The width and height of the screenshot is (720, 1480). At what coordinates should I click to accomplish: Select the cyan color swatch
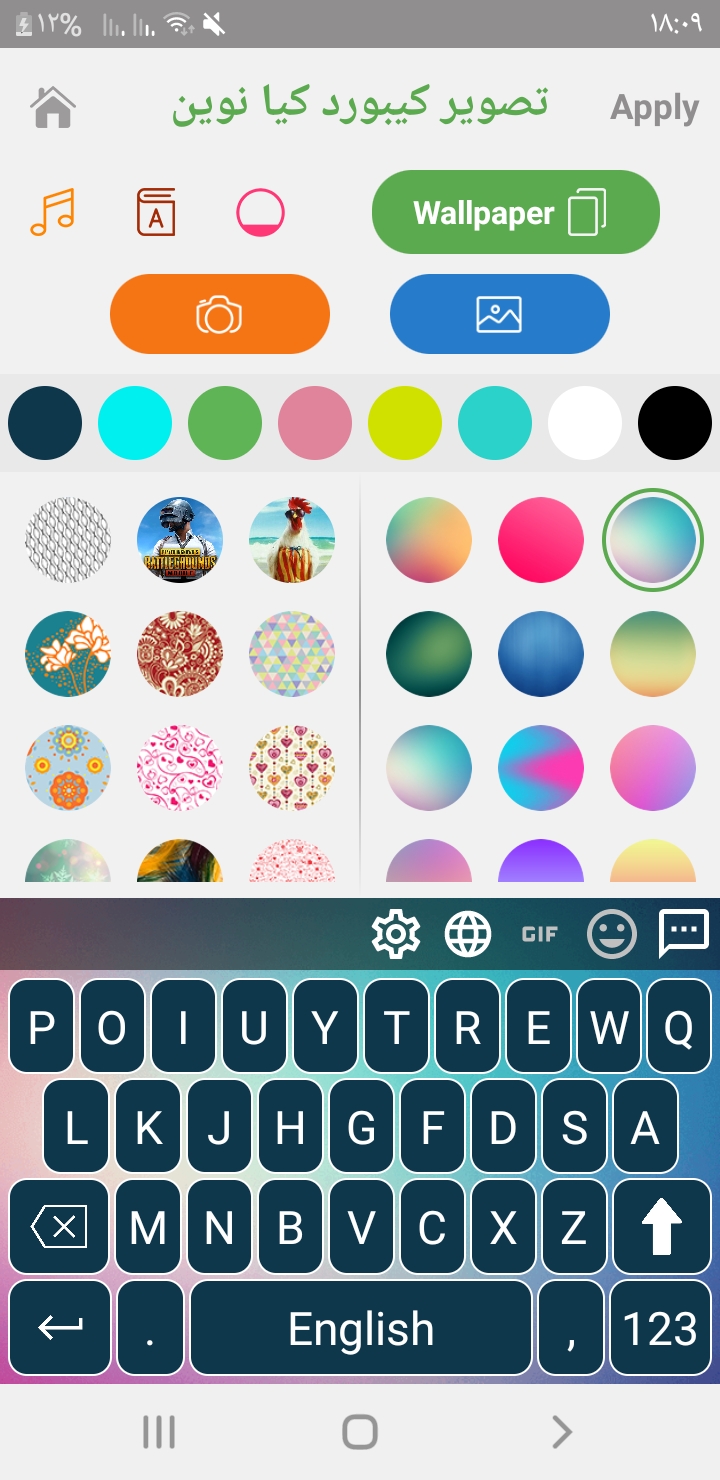135,423
